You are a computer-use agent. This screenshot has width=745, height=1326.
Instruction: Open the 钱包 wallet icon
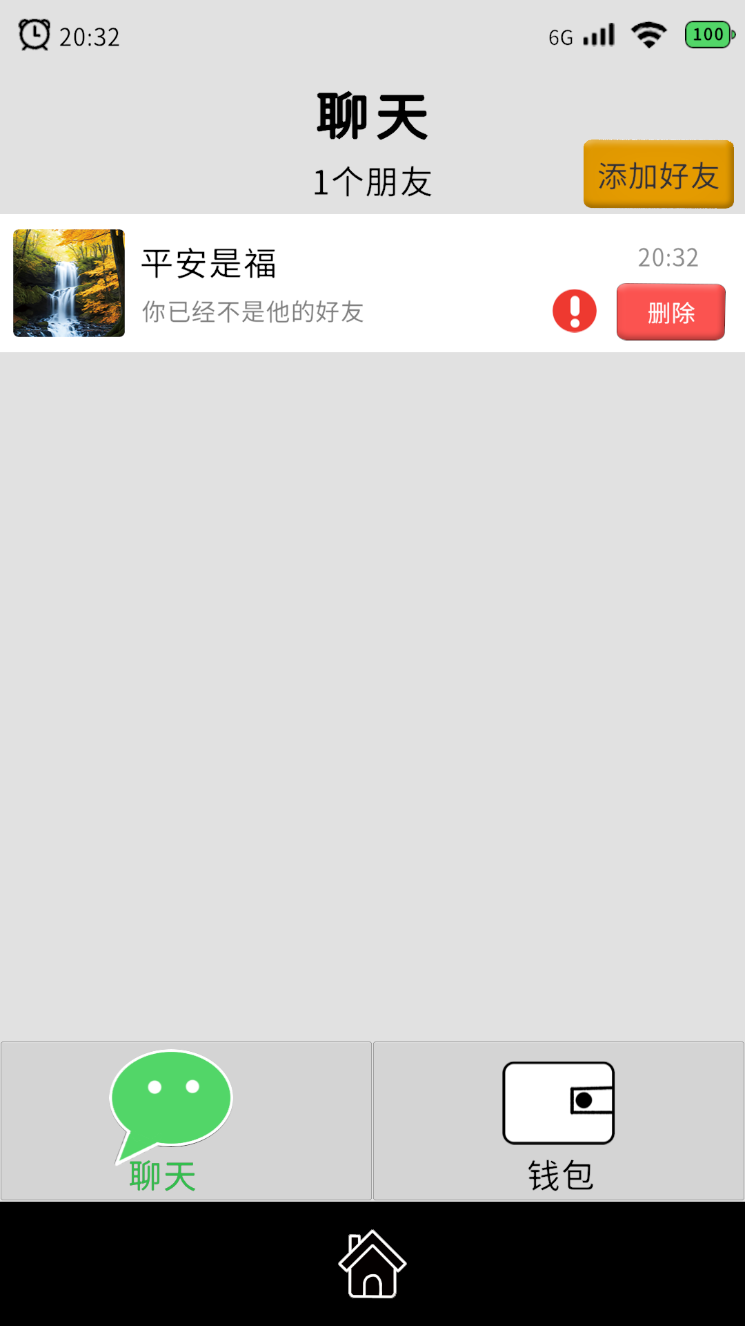(557, 1103)
